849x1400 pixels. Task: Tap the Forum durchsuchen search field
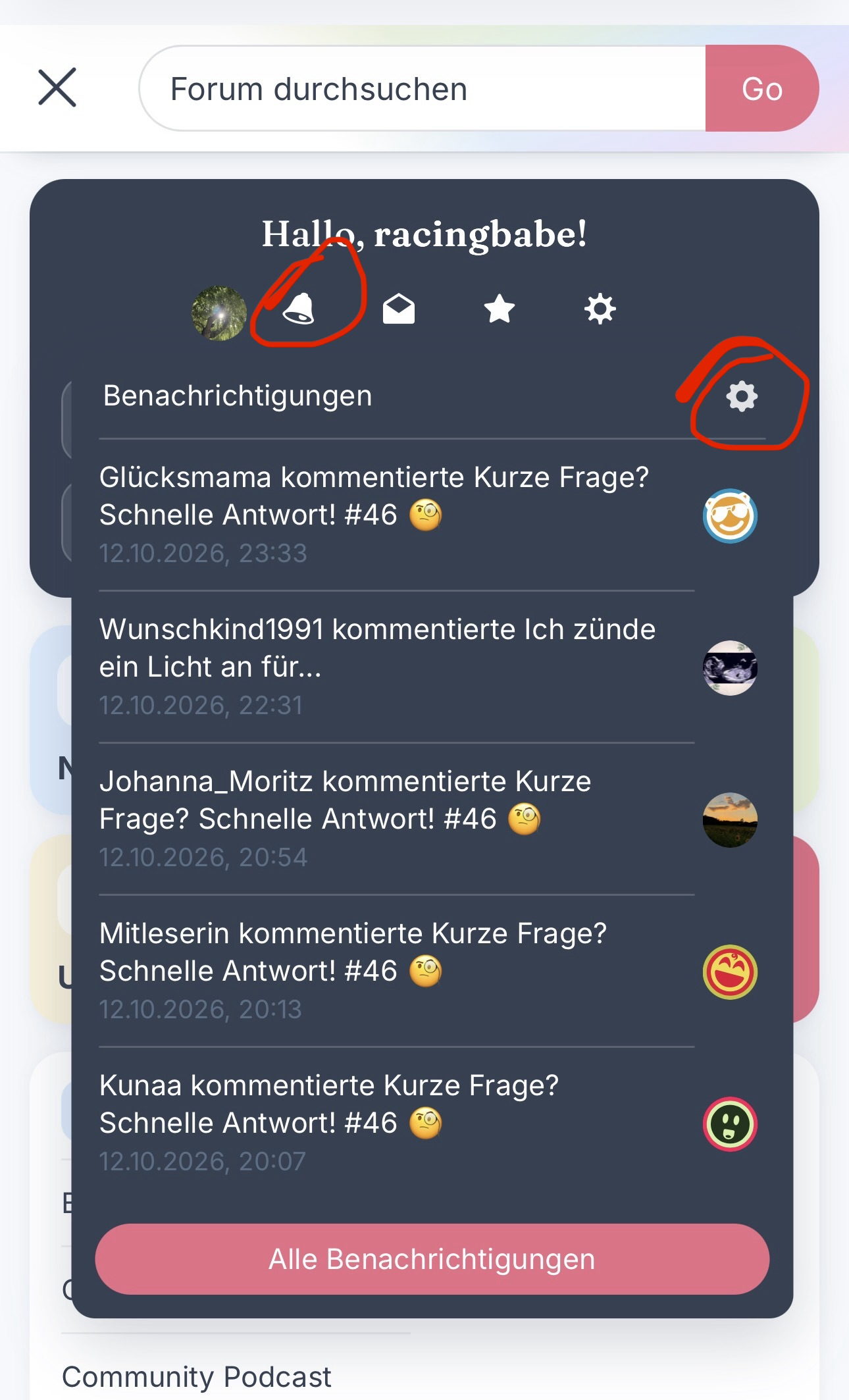(x=423, y=88)
